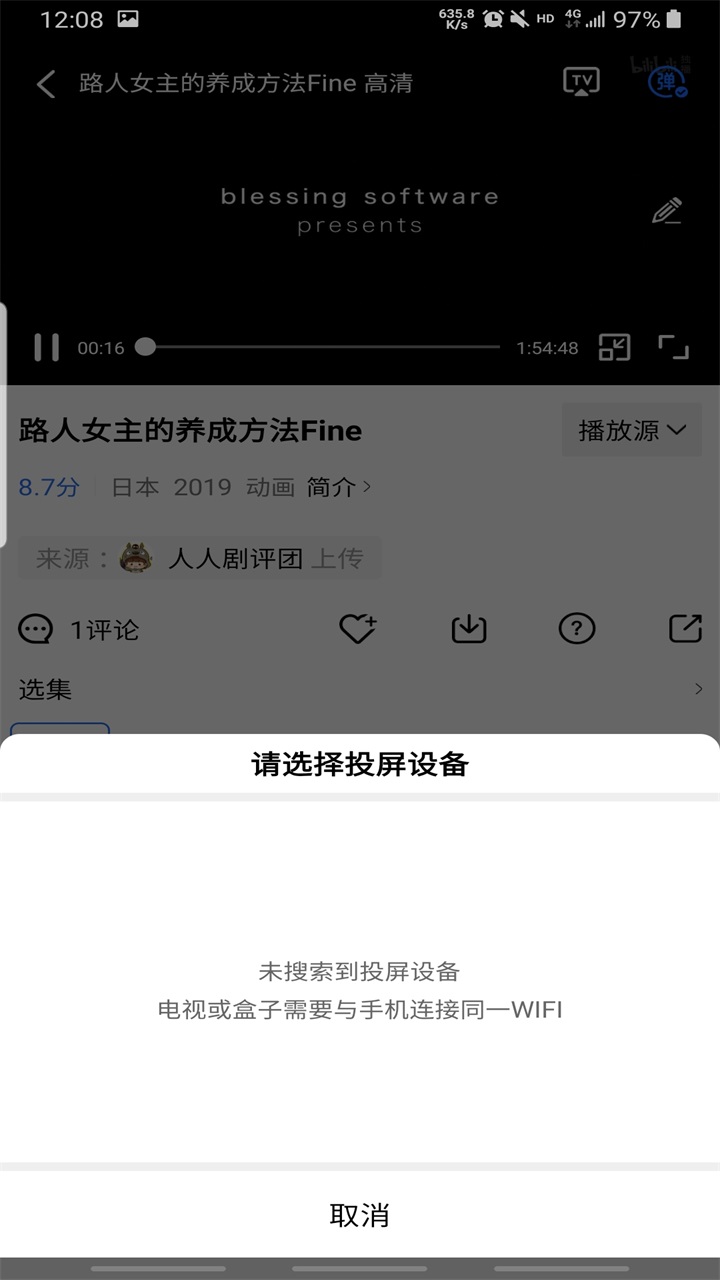This screenshot has width=720, height=1280.
Task: Go back from the video page
Action: click(46, 84)
